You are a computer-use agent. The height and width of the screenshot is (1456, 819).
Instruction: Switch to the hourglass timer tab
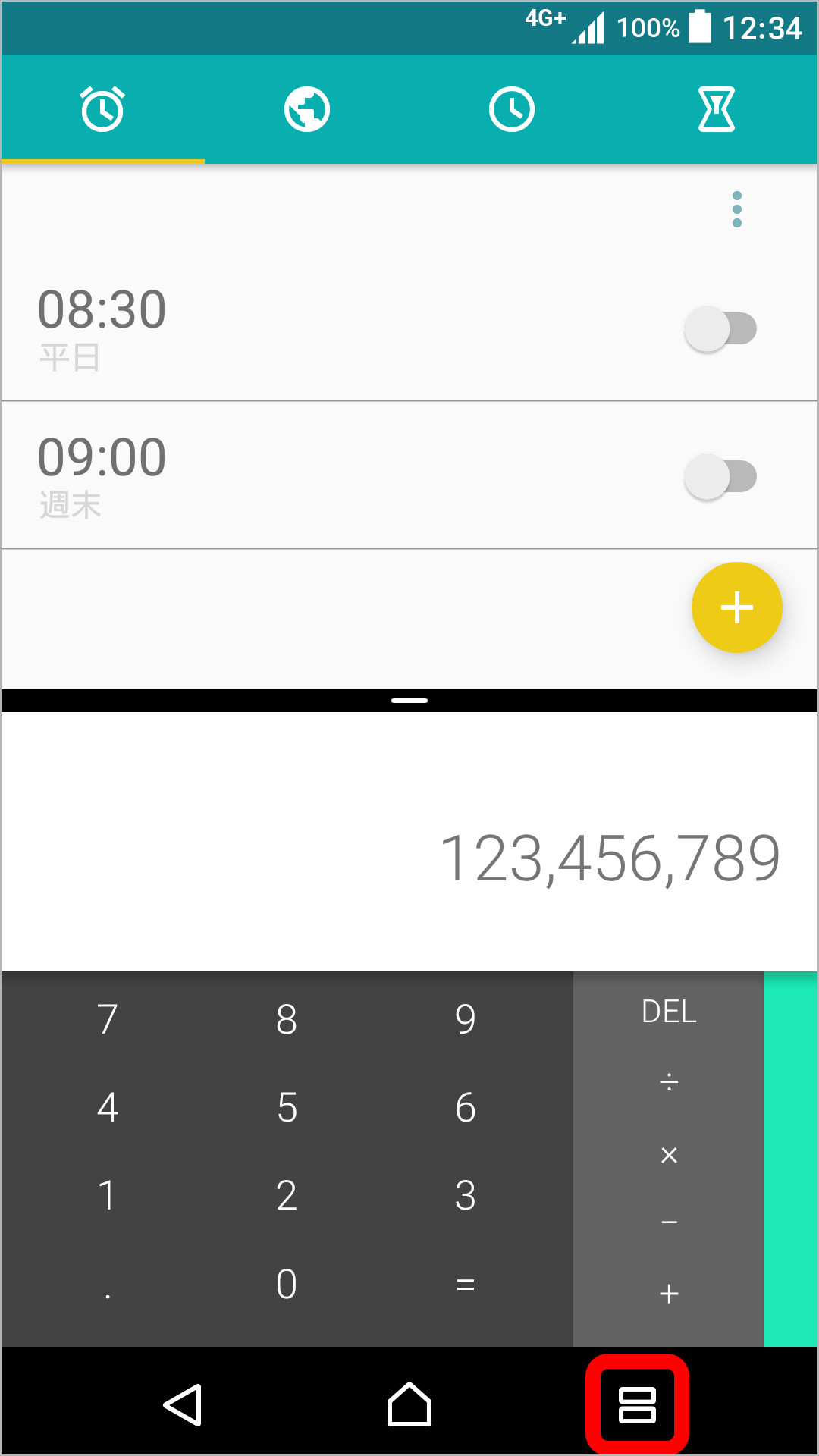coord(716,110)
